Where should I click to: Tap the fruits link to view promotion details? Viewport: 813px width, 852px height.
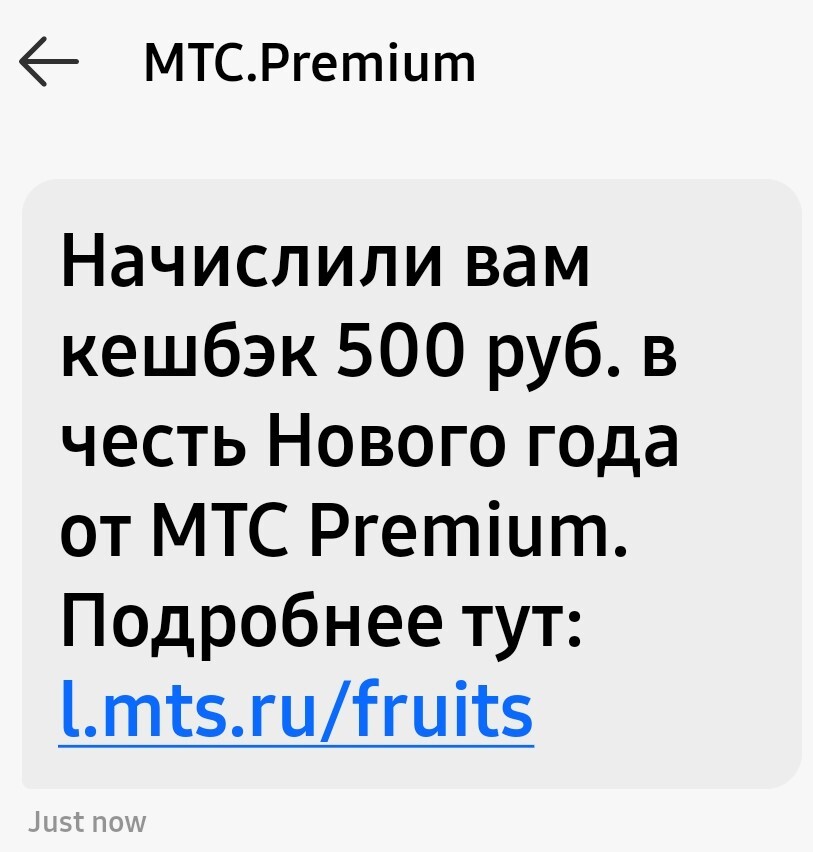(x=295, y=711)
